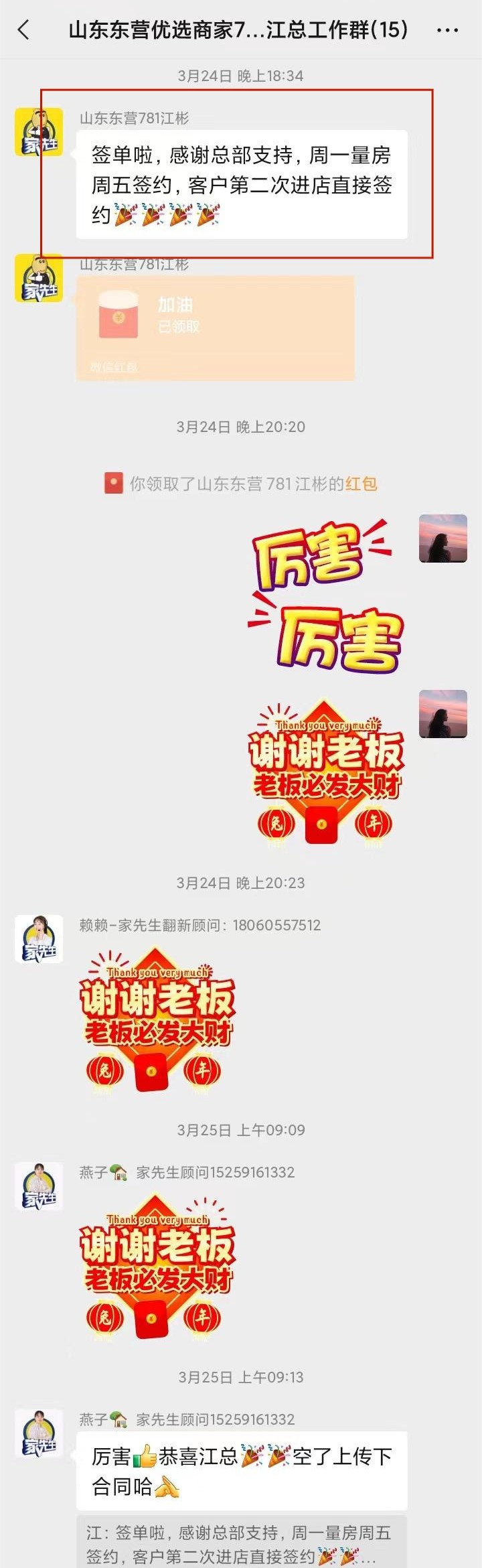The image size is (482, 1568).
Task: Open the 加油 red packet message
Action: [215, 328]
